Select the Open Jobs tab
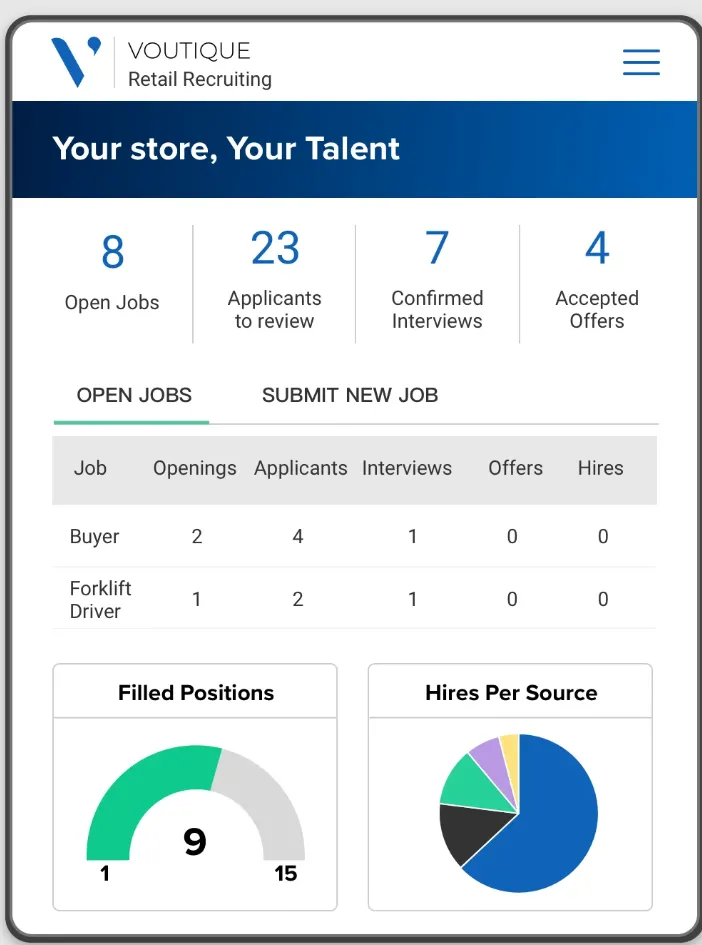This screenshot has height=945, width=702. coord(134,395)
